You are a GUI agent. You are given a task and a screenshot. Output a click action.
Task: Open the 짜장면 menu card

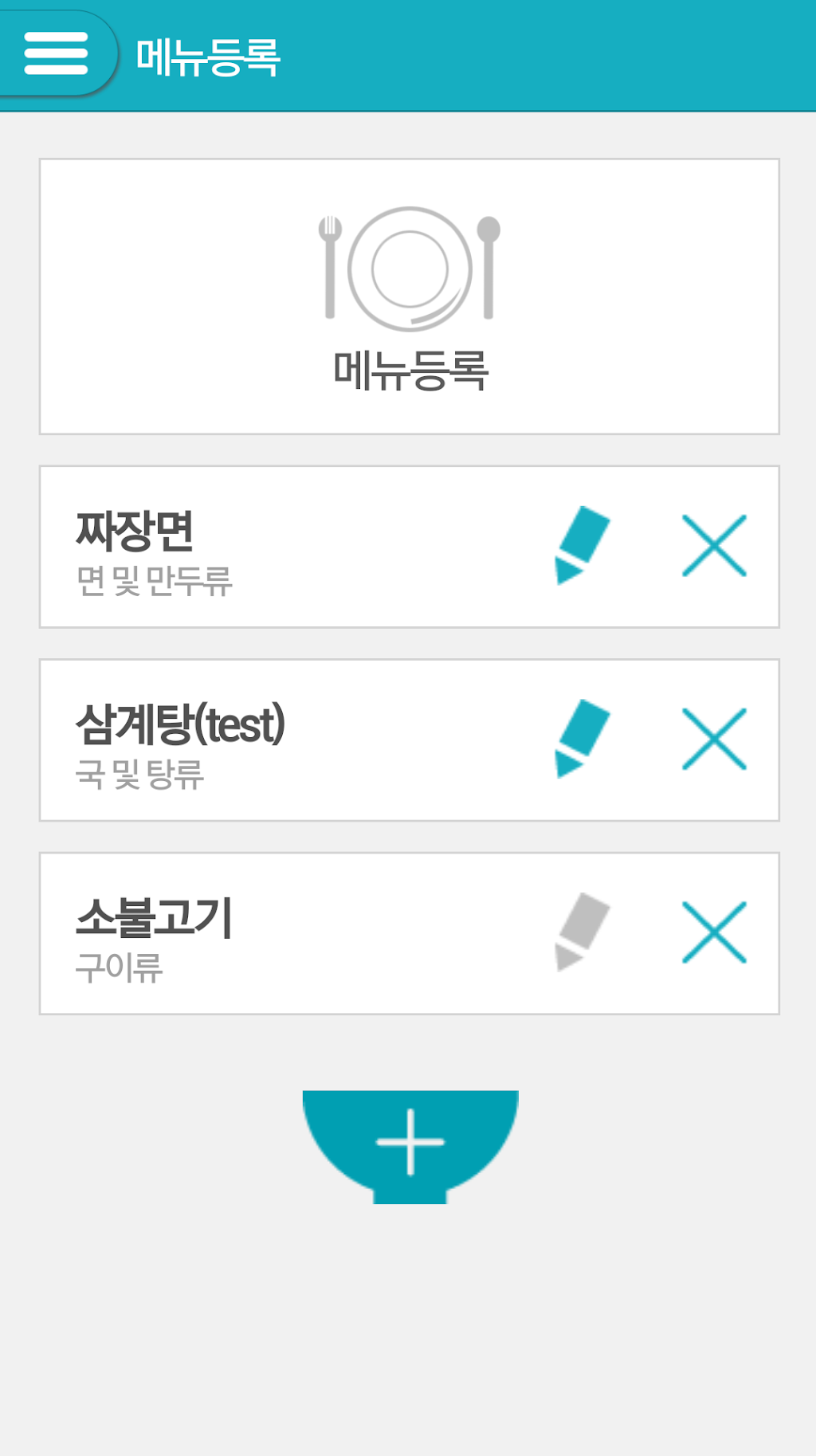point(239,547)
